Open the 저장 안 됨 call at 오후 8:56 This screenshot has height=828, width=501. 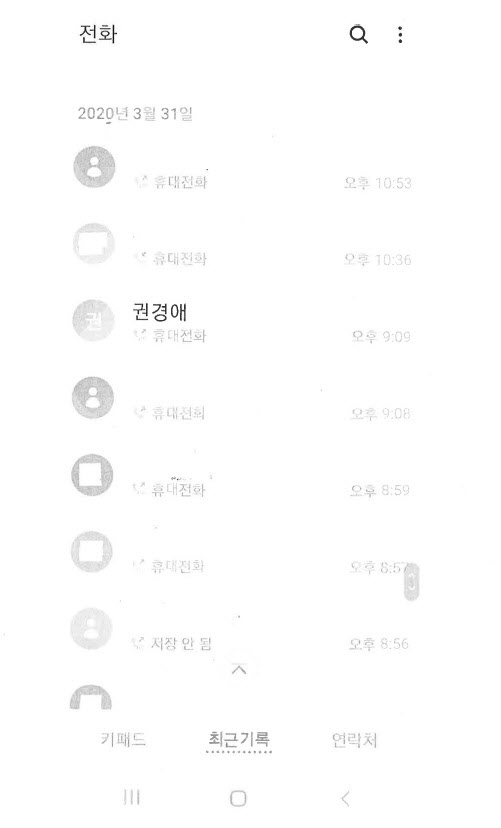pos(241,629)
